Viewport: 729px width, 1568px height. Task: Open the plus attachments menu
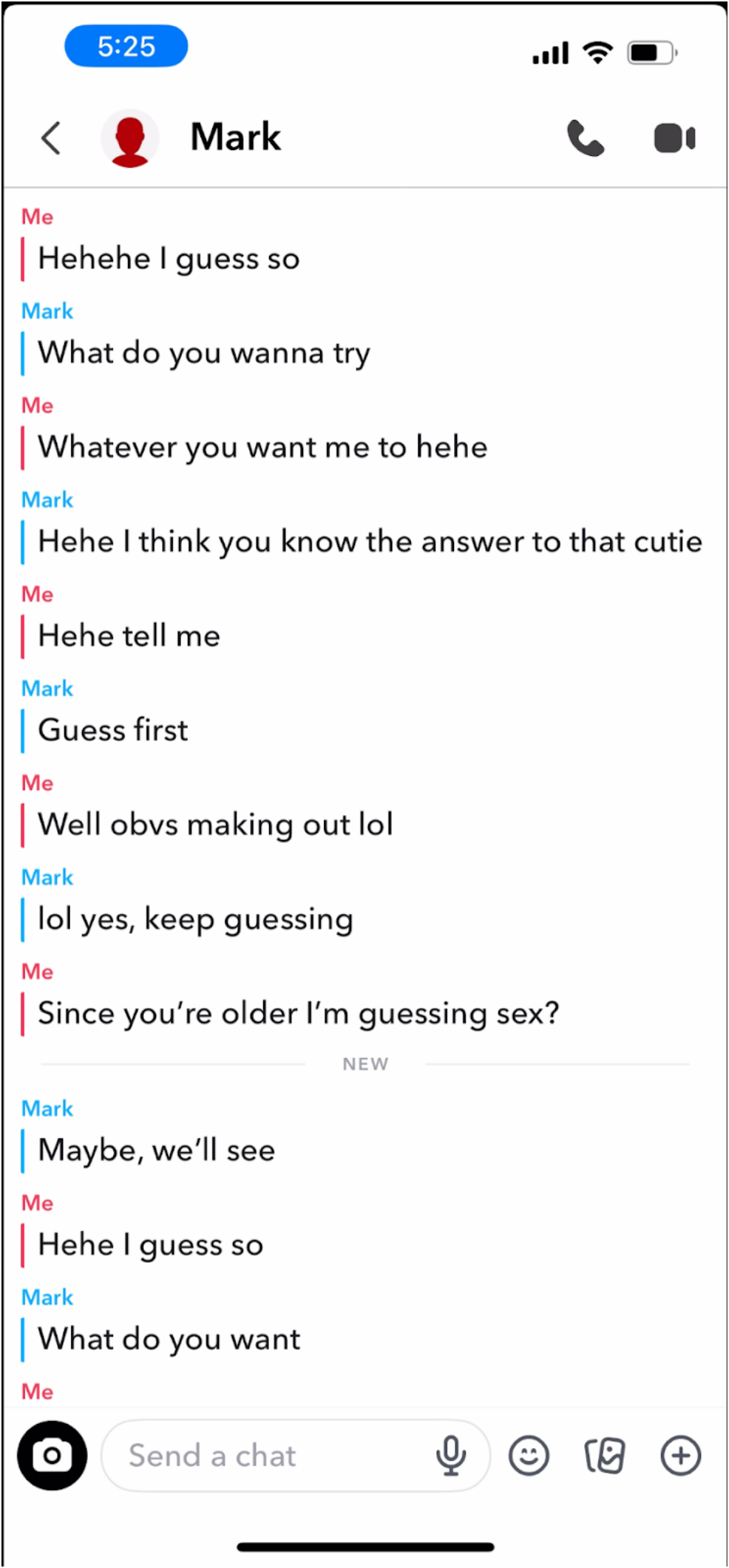click(680, 1455)
